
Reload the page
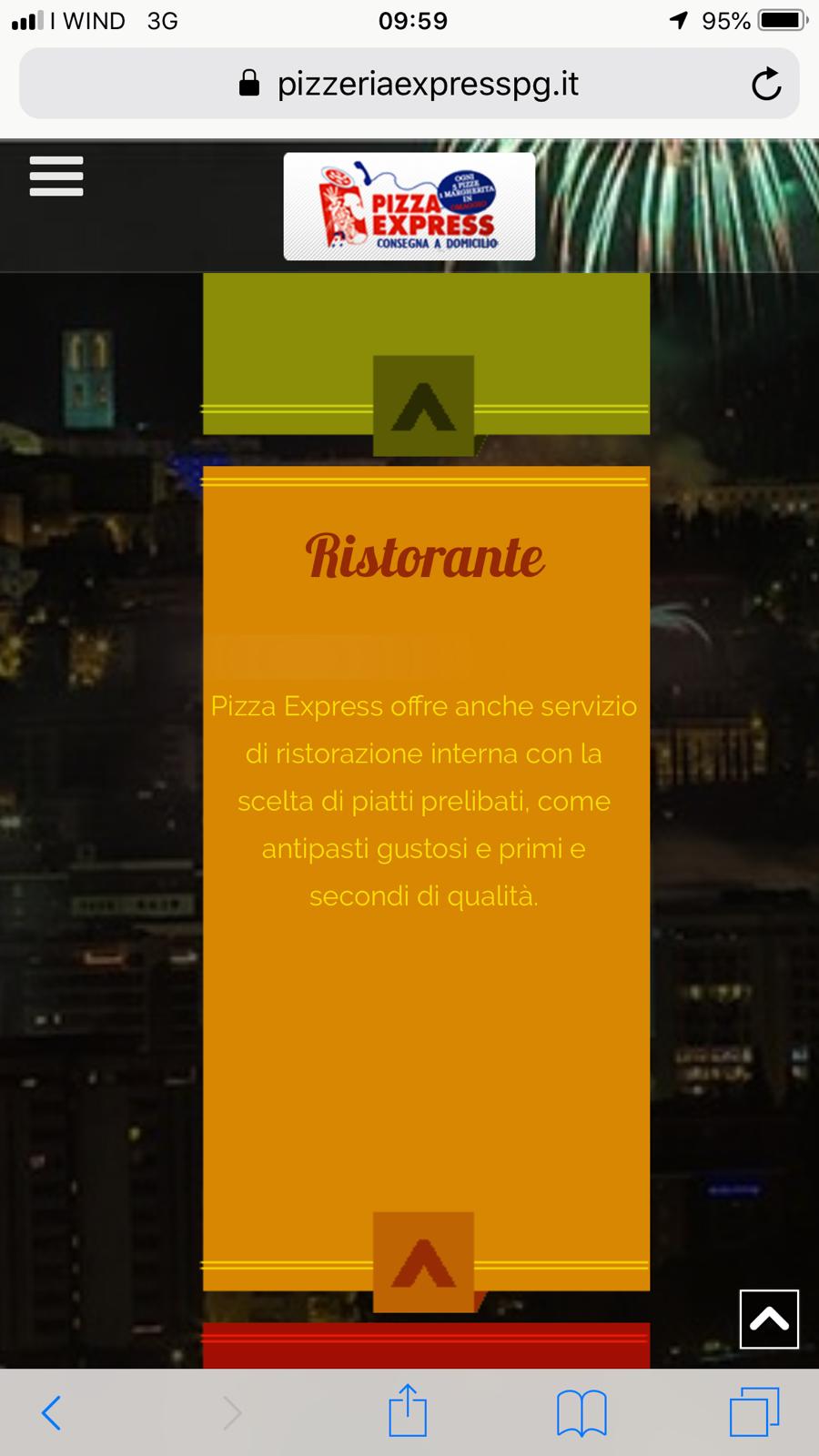[x=766, y=84]
